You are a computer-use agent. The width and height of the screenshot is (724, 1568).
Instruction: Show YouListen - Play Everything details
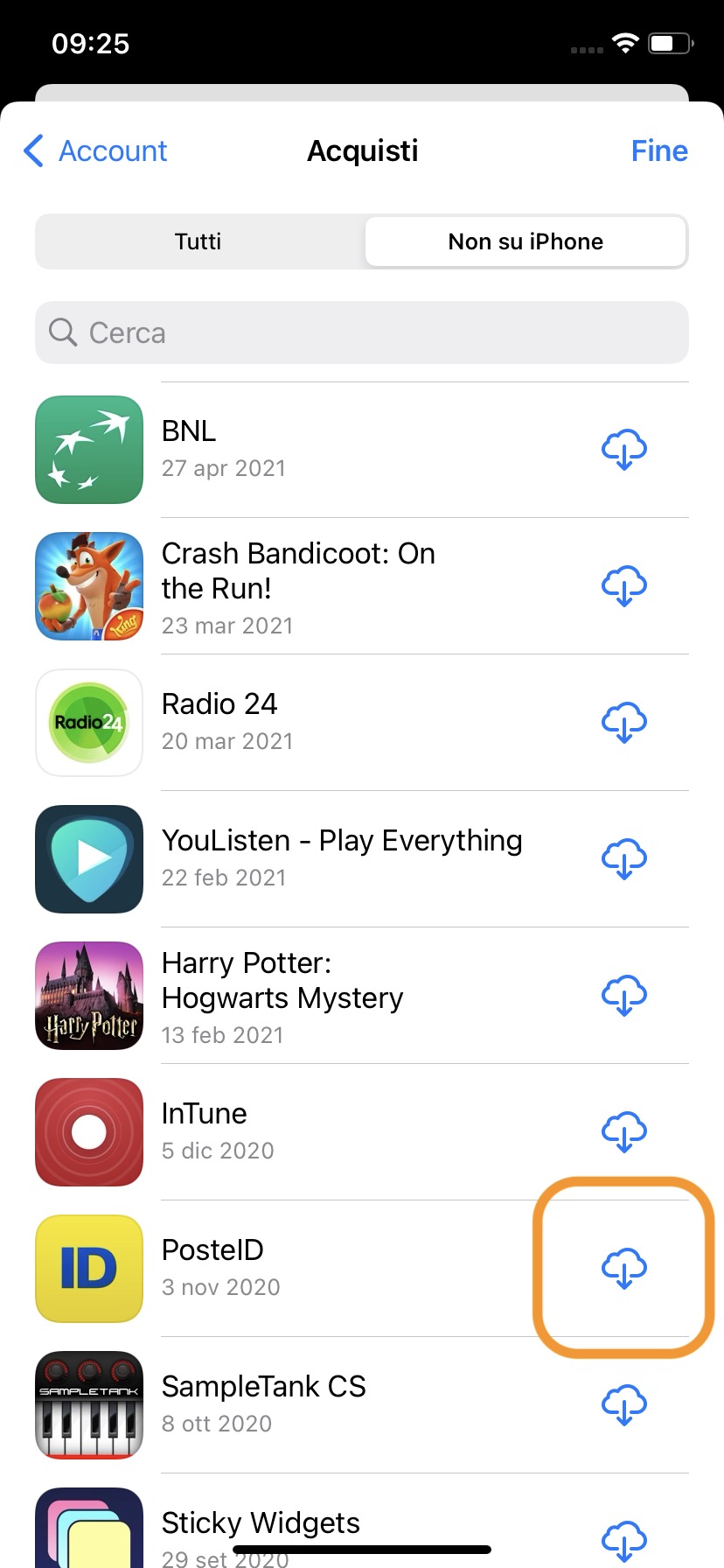[x=341, y=841]
